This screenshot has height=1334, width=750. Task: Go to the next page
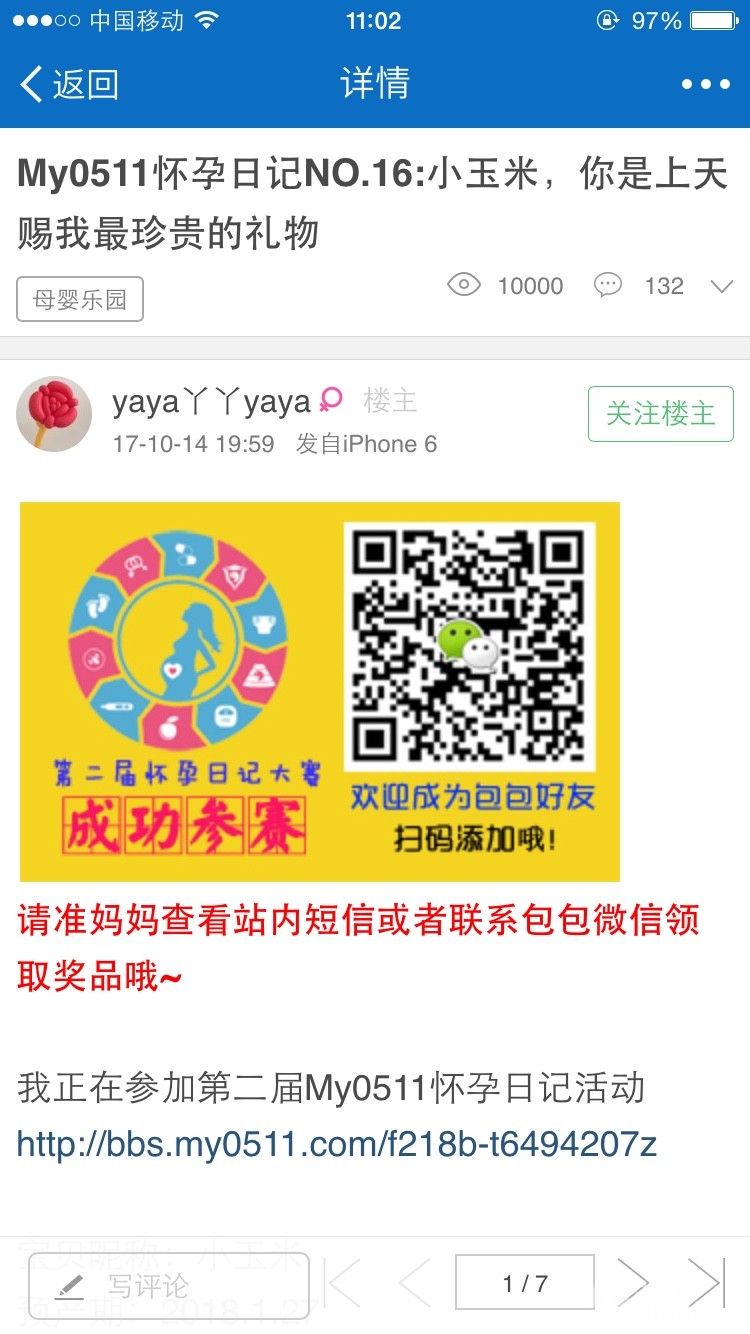tap(634, 1283)
